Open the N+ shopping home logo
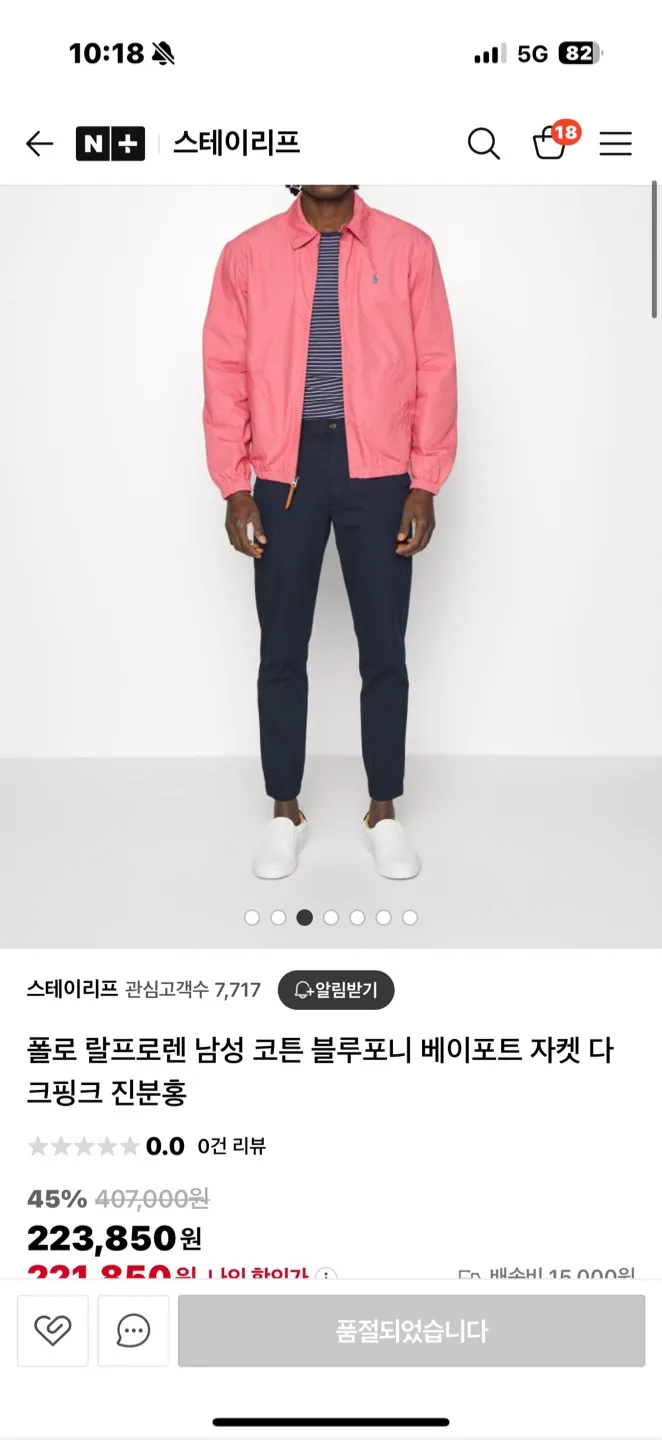Viewport: 662px width, 1440px height. point(110,144)
